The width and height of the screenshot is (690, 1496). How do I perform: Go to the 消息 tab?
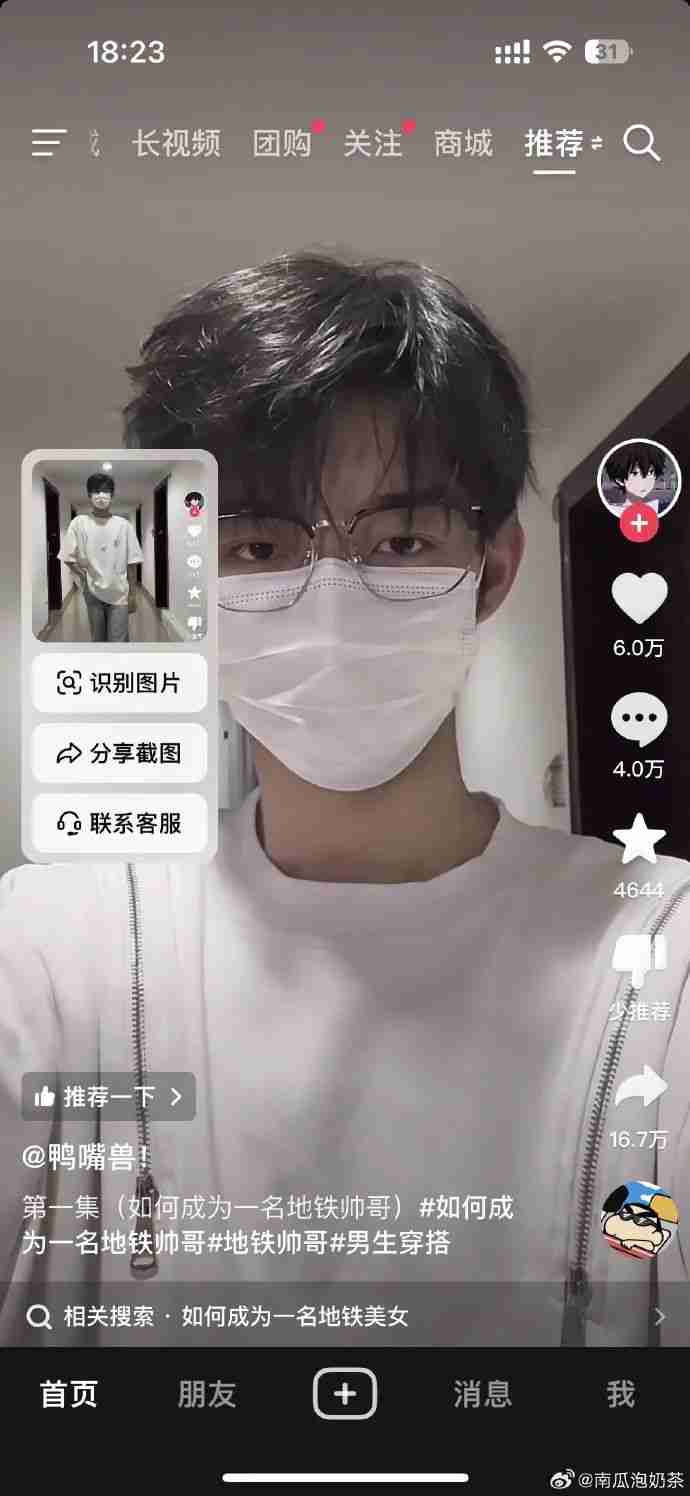coord(482,1394)
